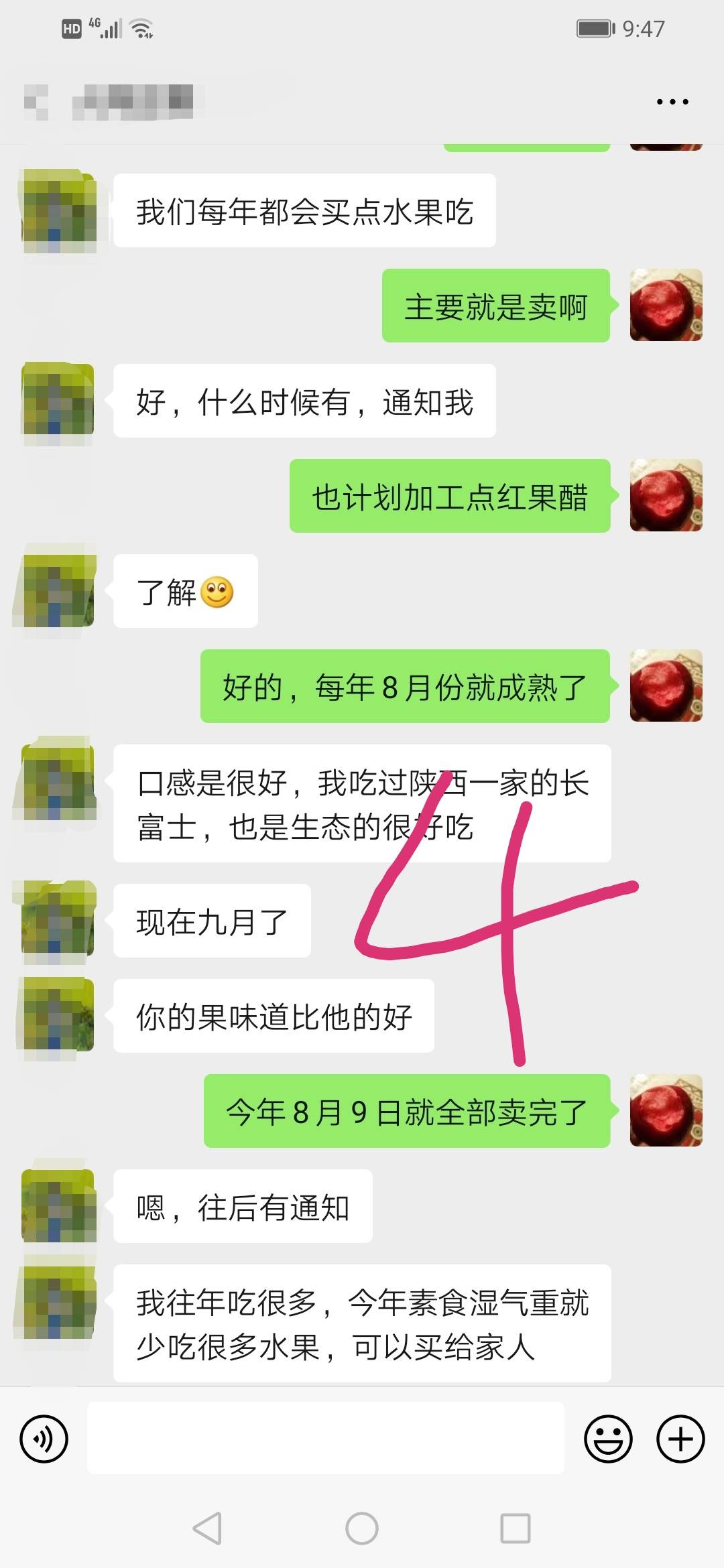Viewport: 724px width, 1568px height.
Task: Open the plus attachment menu
Action: pyautogui.click(x=680, y=1439)
